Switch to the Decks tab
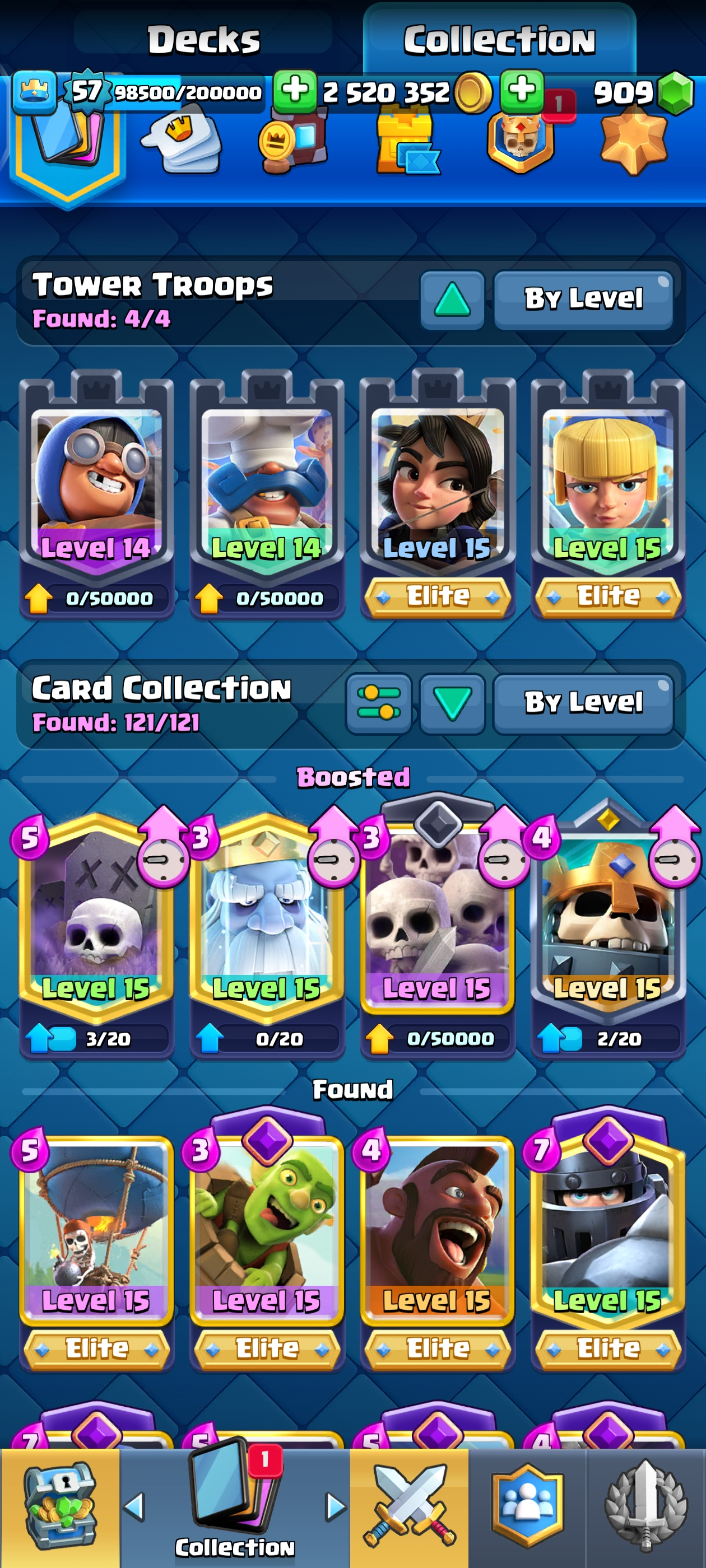This screenshot has width=706, height=1568. (203, 39)
